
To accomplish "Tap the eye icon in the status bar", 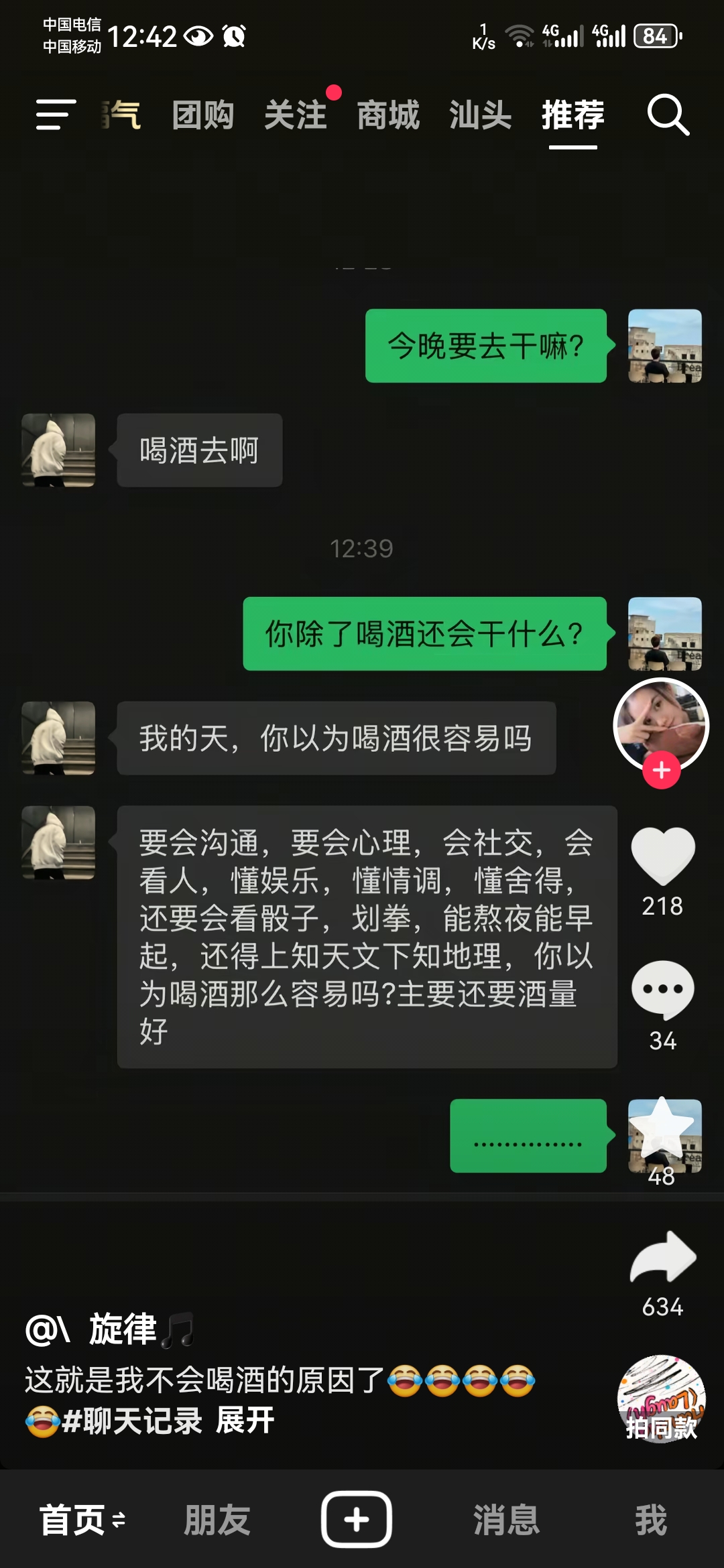I will coord(196,37).
